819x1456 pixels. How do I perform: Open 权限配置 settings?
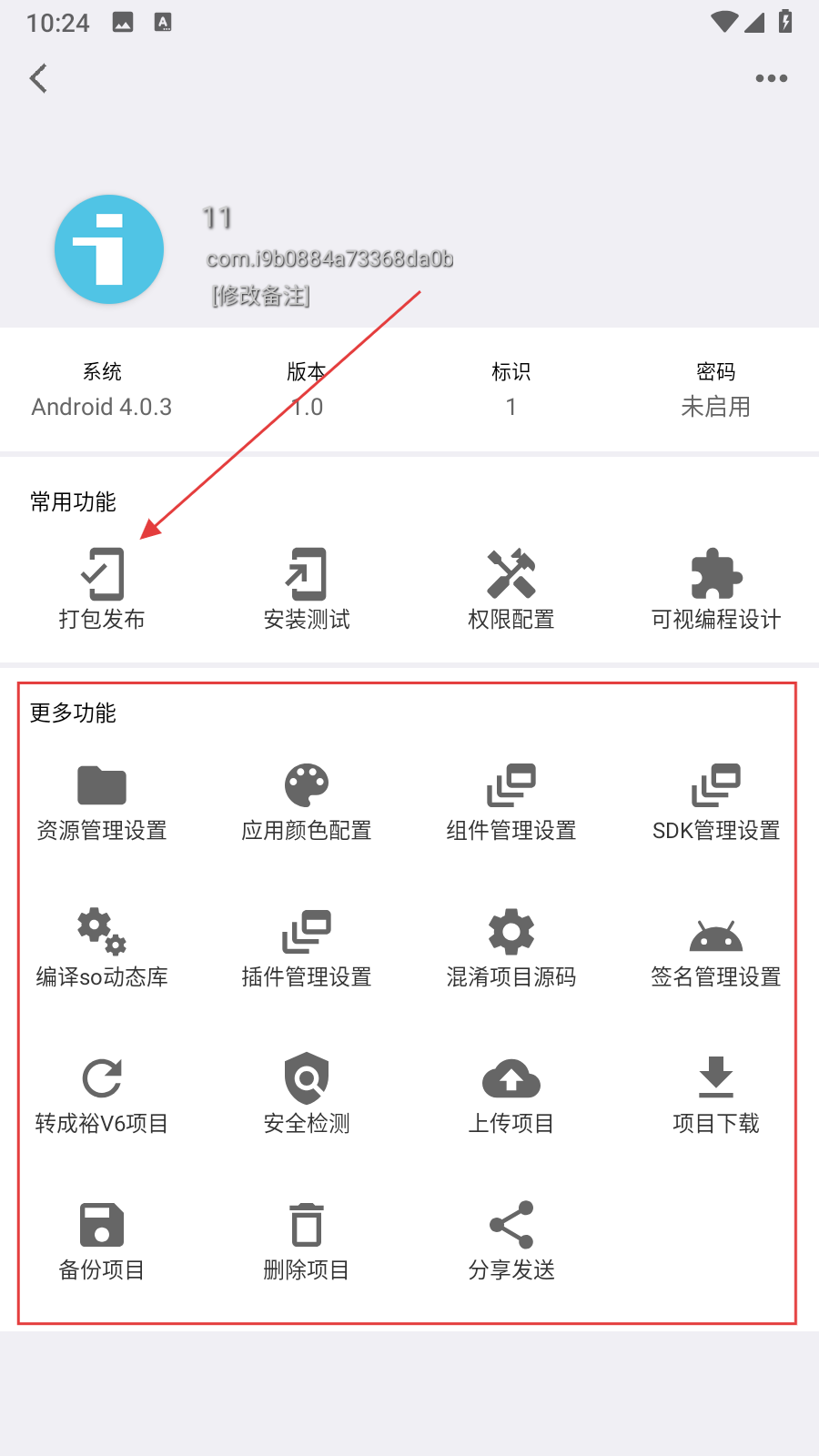click(x=511, y=588)
